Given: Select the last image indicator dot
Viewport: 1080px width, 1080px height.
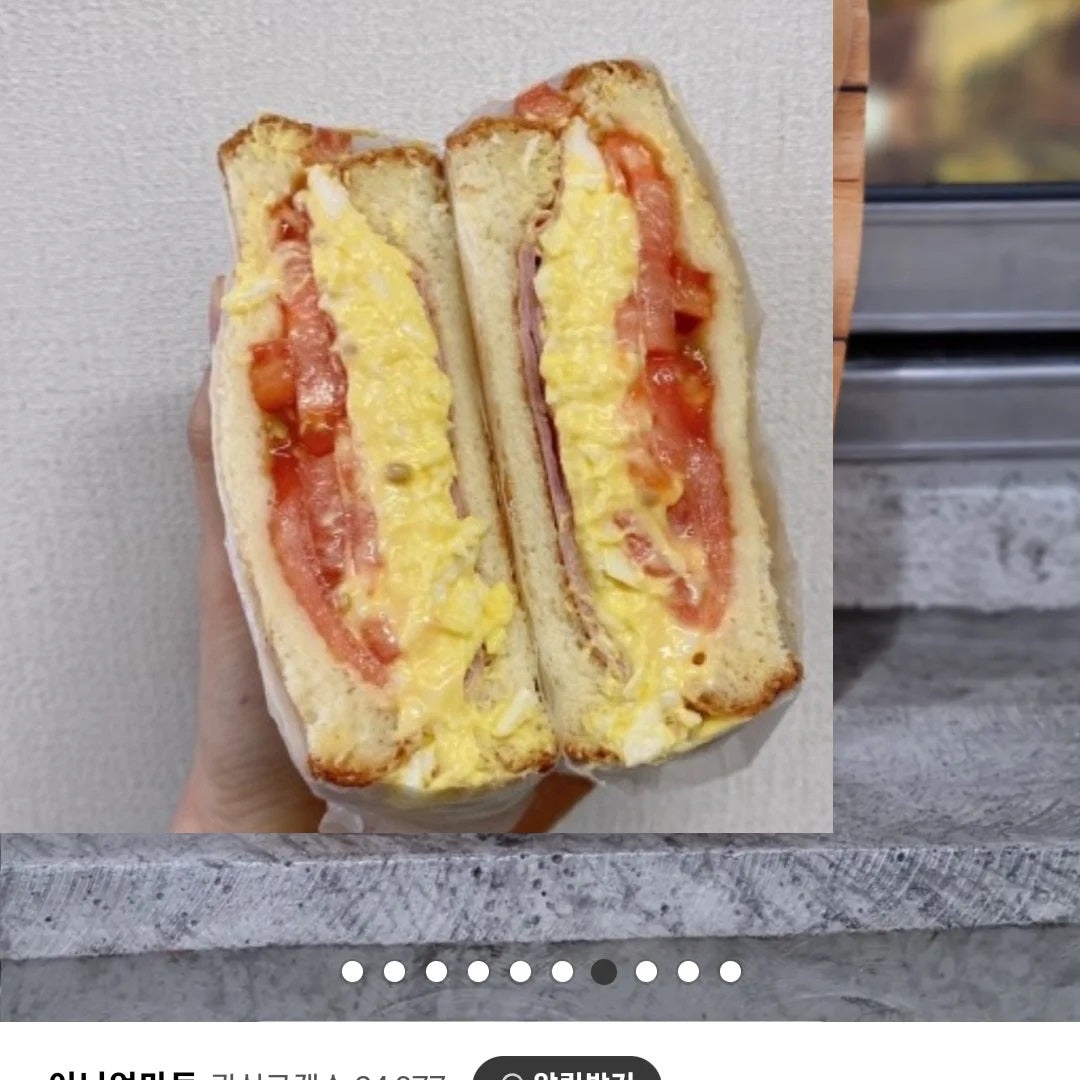Looking at the screenshot, I should pyautogui.click(x=730, y=971).
